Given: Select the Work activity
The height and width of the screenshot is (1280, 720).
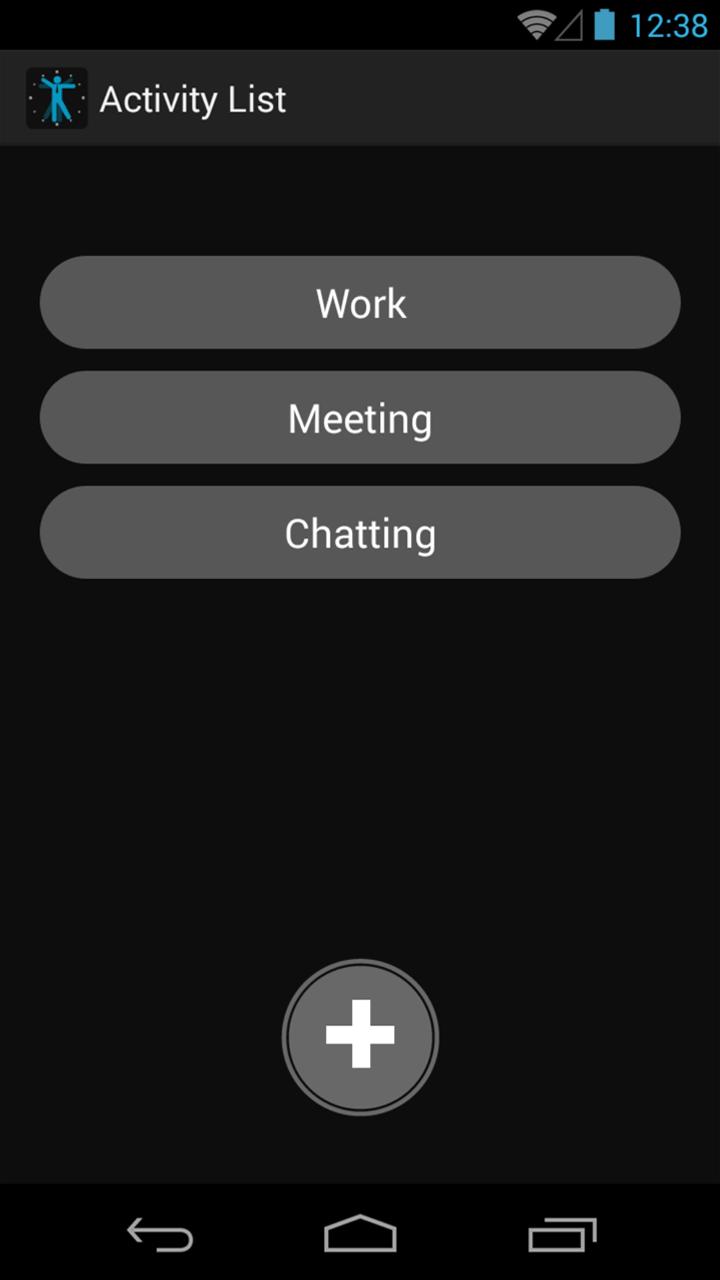Looking at the screenshot, I should click(x=360, y=303).
